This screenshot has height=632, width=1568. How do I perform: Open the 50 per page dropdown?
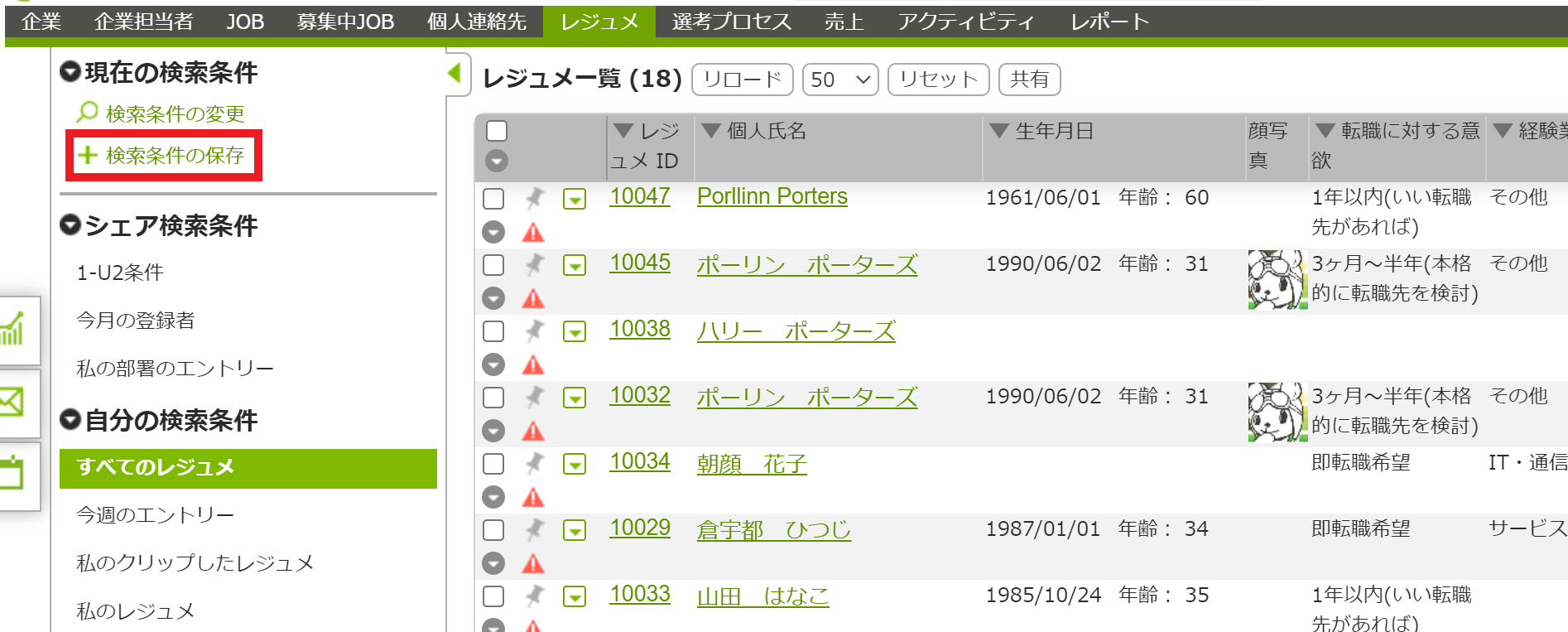tap(839, 80)
